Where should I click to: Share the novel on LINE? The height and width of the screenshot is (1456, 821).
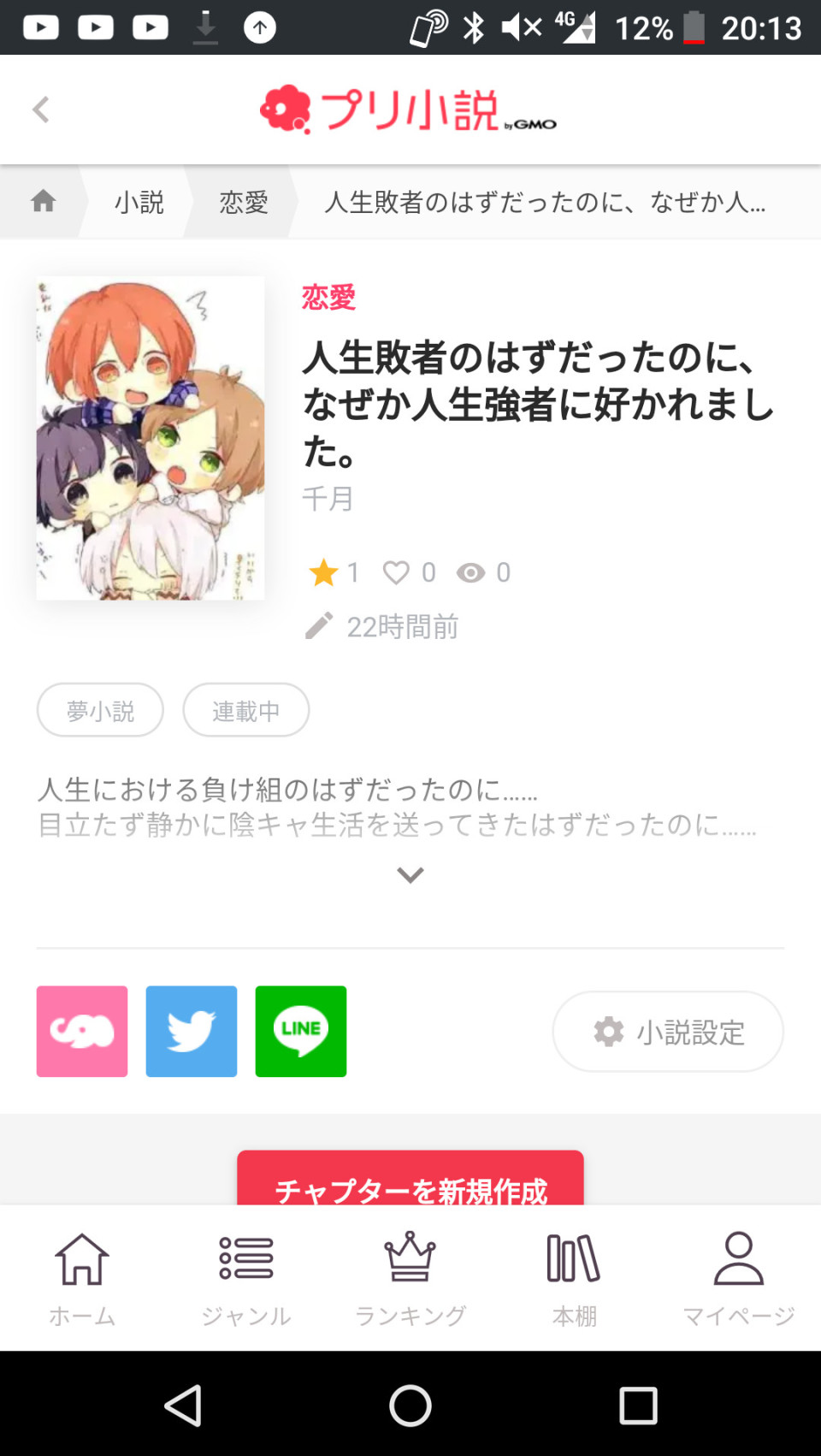click(301, 1031)
